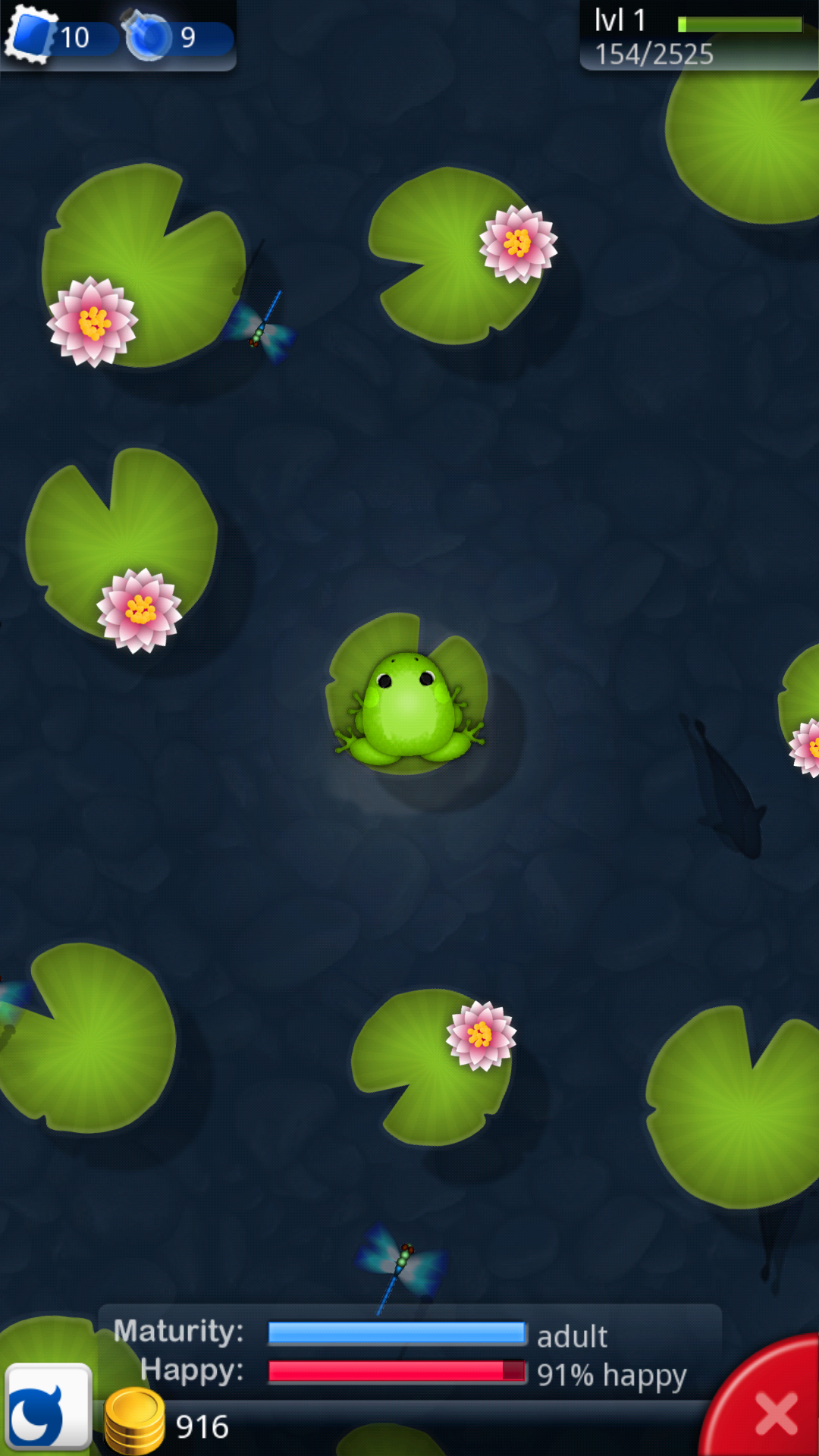Close the pond with the red X
Image resolution: width=819 pixels, height=1456 pixels.
click(x=775, y=1412)
